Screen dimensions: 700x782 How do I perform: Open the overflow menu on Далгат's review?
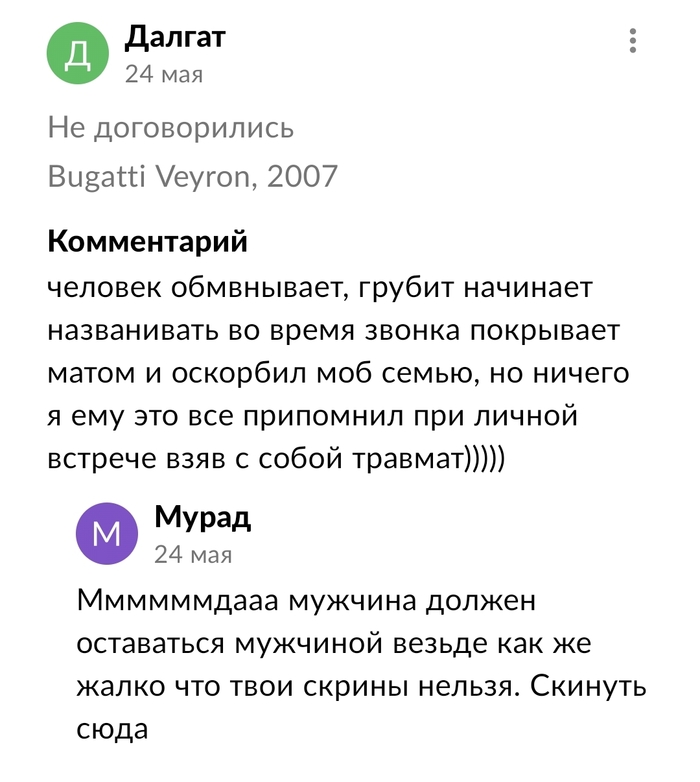tap(632, 41)
